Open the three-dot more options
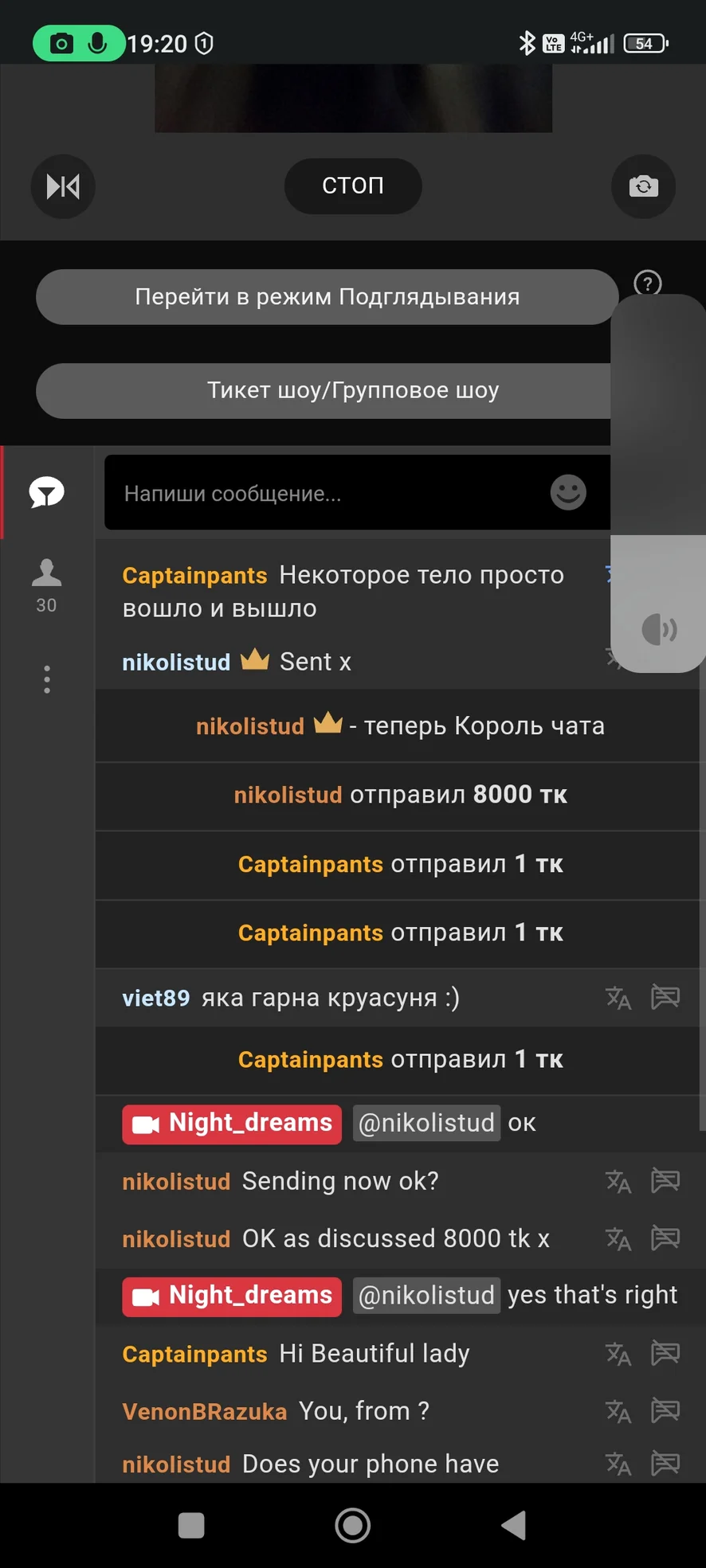The image size is (706, 1568). (x=47, y=679)
